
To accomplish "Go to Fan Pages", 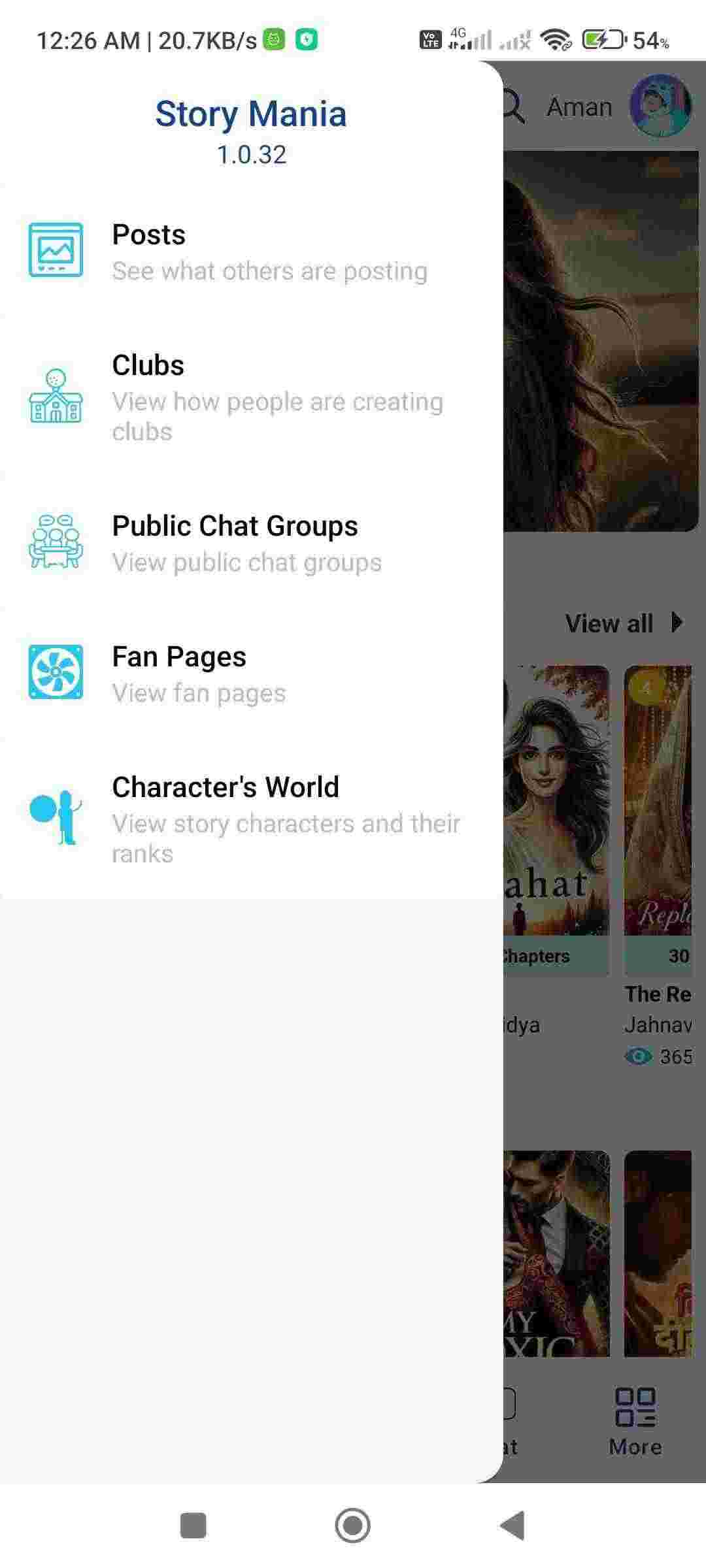I will click(x=251, y=674).
